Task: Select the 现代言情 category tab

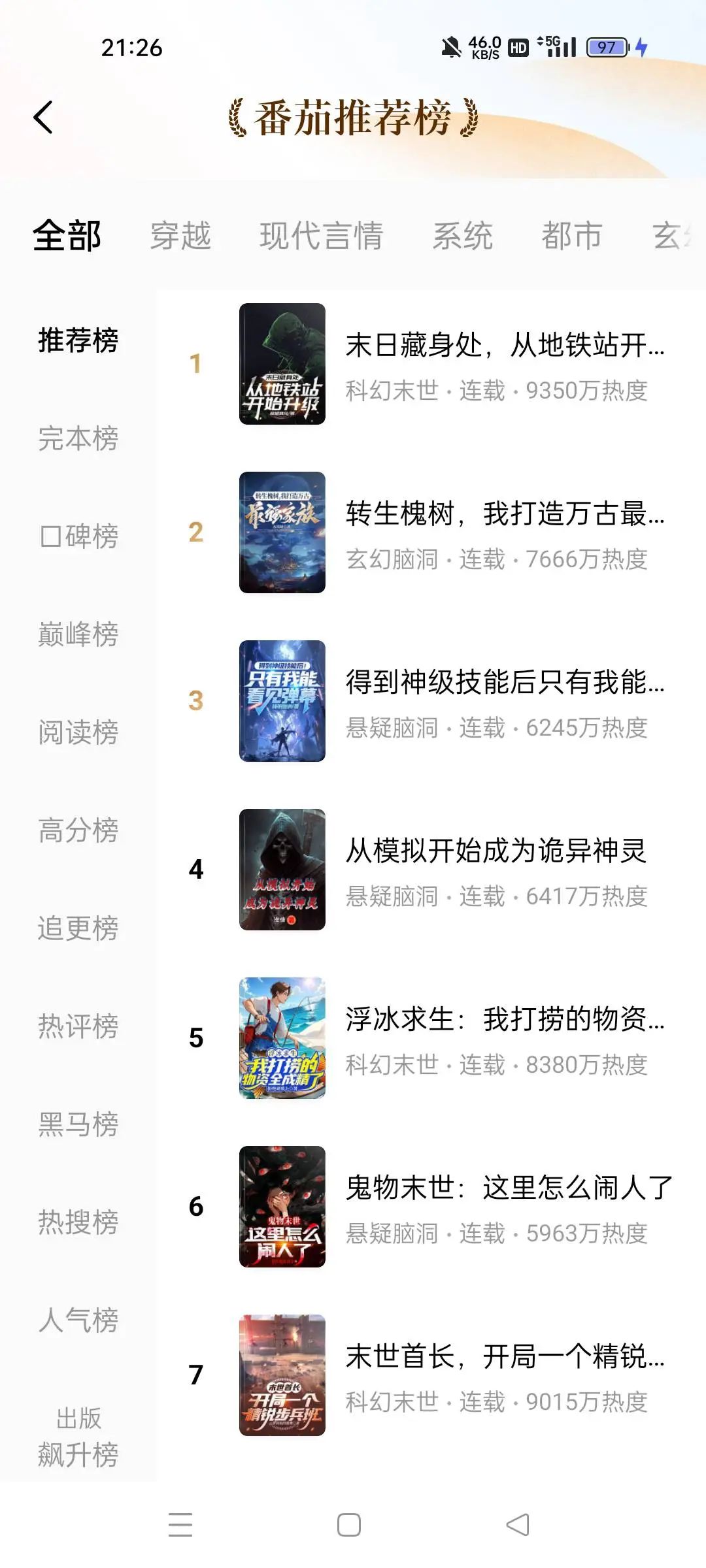Action: point(321,236)
